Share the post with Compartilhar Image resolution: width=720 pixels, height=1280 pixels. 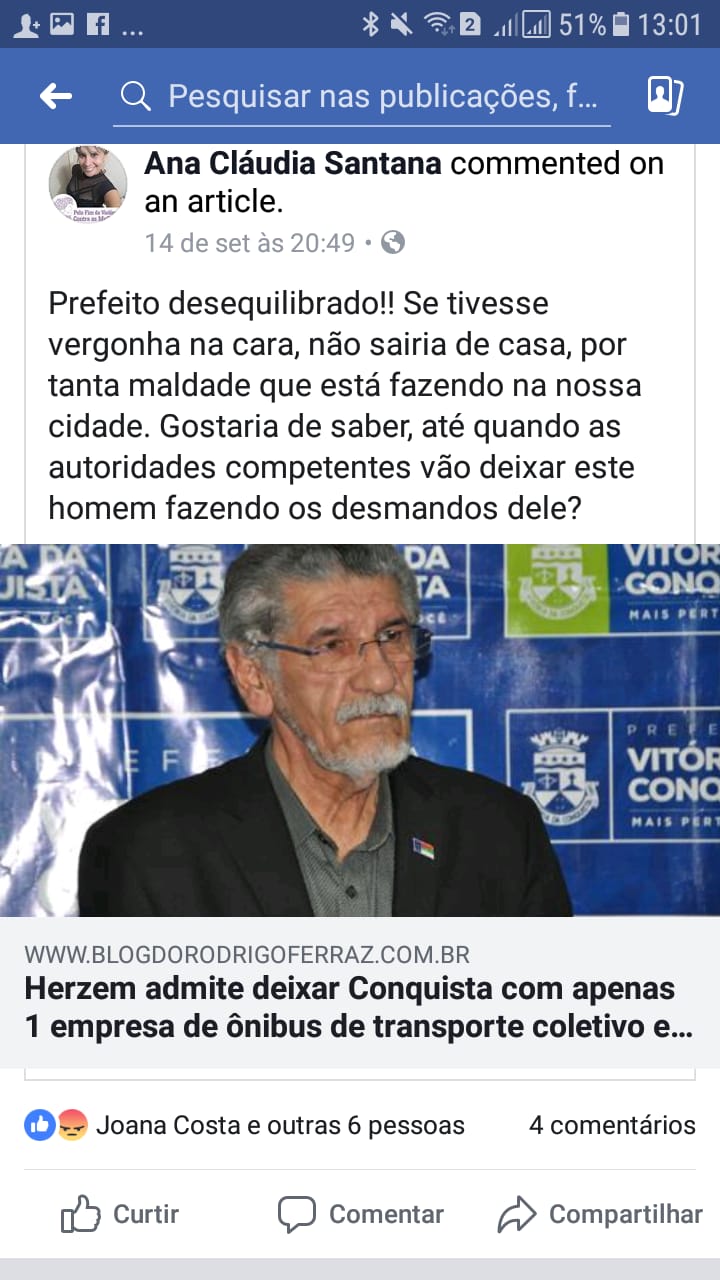click(x=600, y=1214)
